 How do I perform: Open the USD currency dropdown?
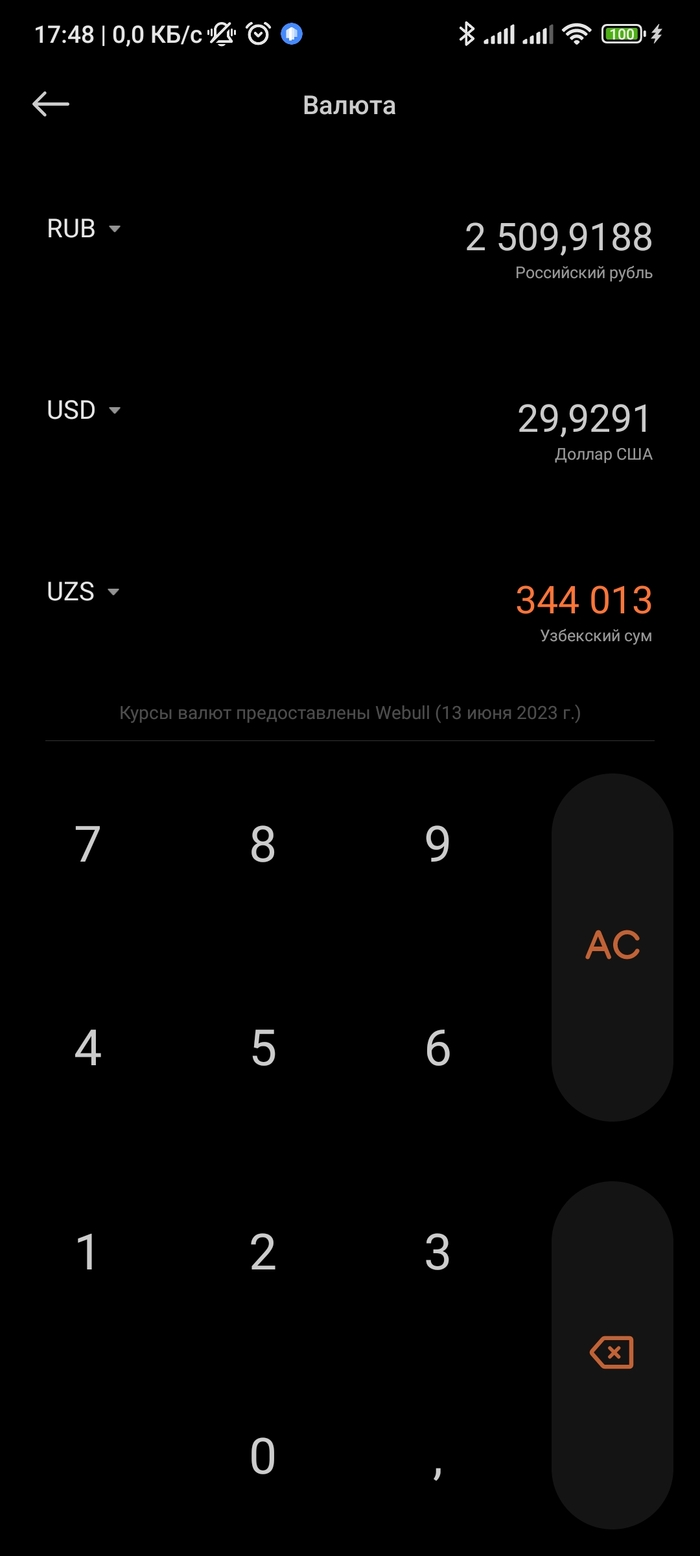[x=84, y=410]
